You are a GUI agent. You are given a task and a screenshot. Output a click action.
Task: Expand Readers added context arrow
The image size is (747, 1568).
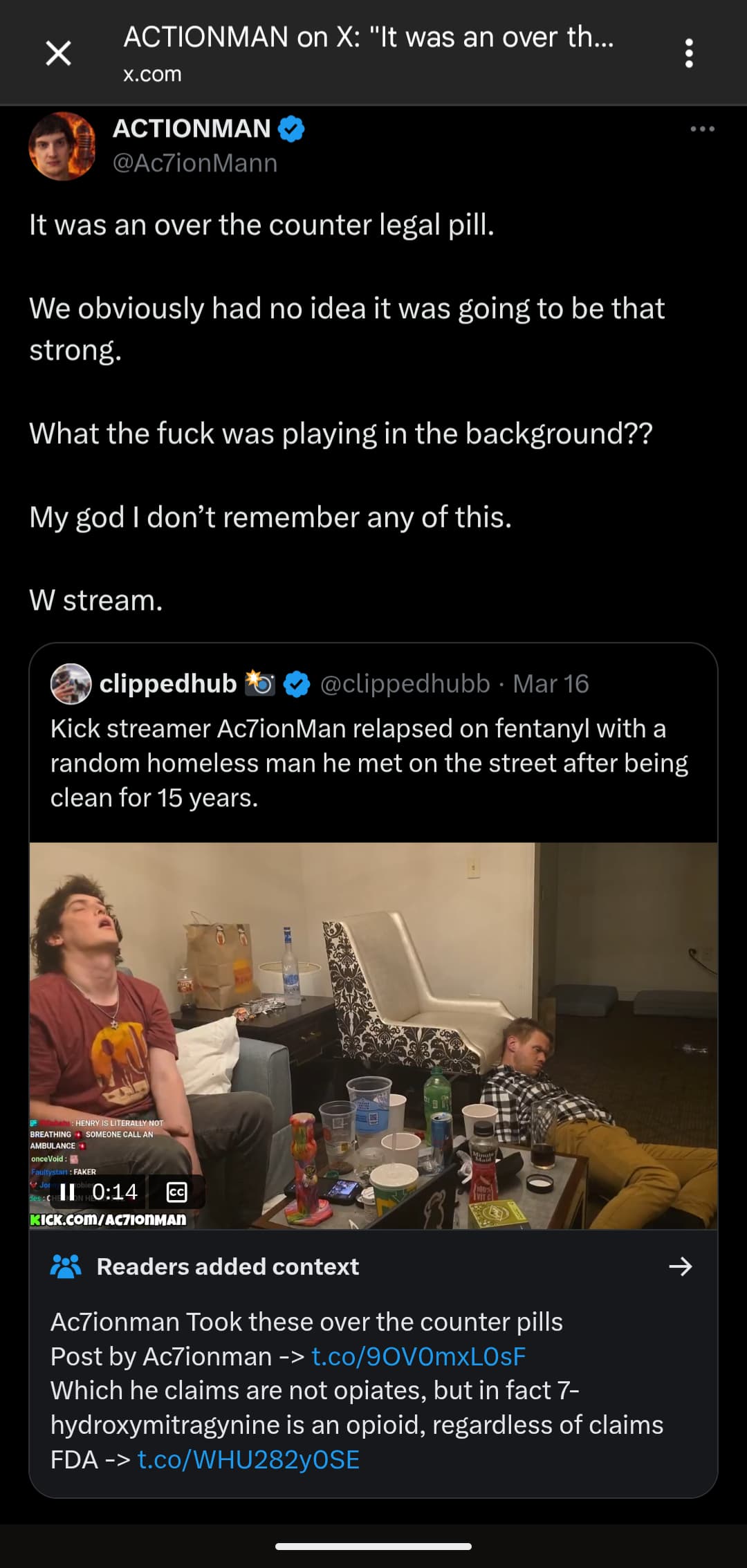[x=681, y=1266]
